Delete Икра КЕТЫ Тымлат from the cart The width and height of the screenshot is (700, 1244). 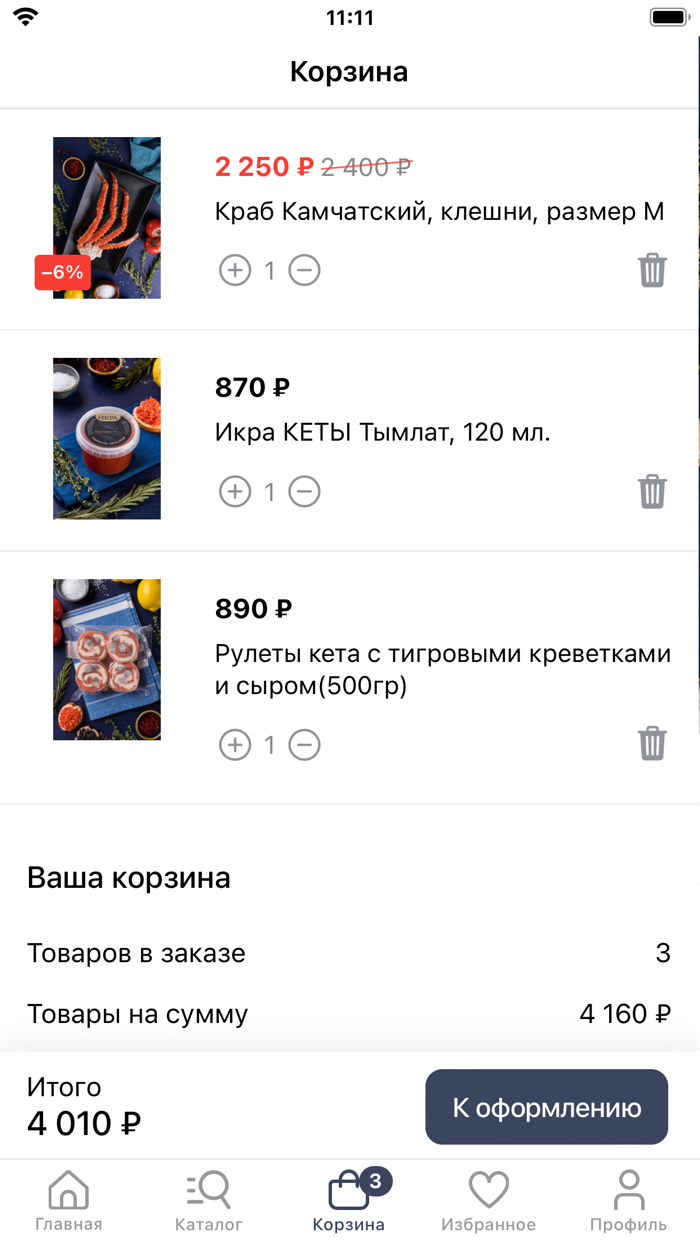coord(652,492)
